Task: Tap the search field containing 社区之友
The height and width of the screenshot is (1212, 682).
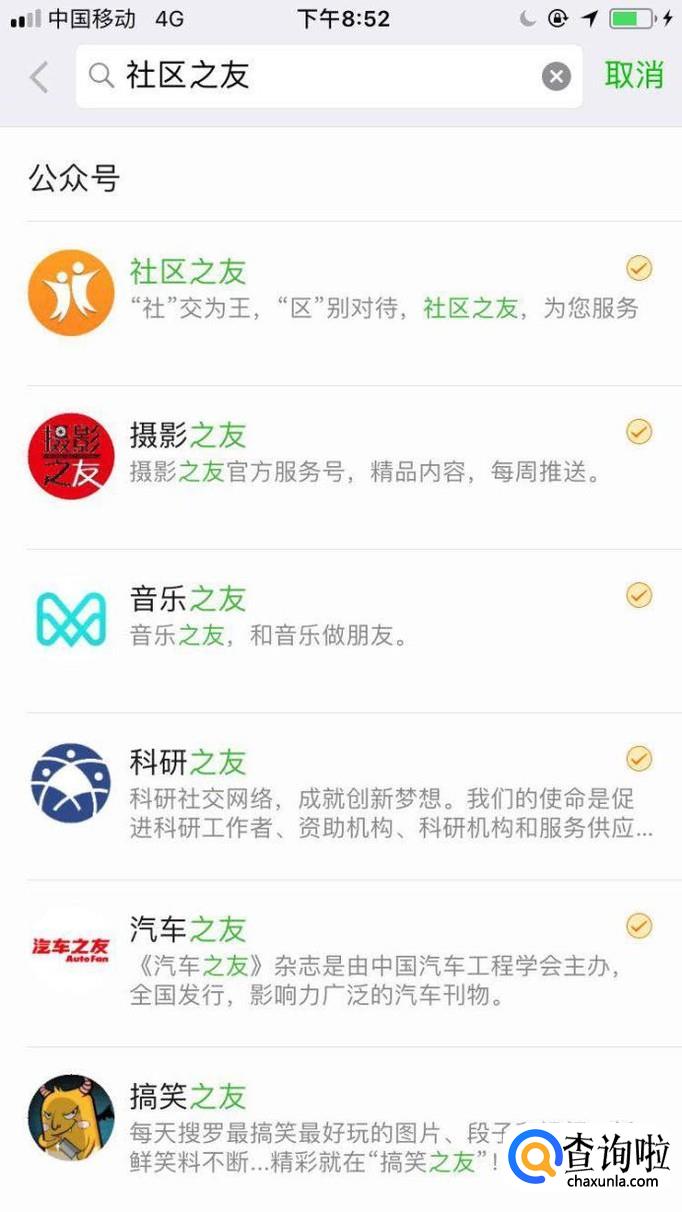Action: [320, 76]
